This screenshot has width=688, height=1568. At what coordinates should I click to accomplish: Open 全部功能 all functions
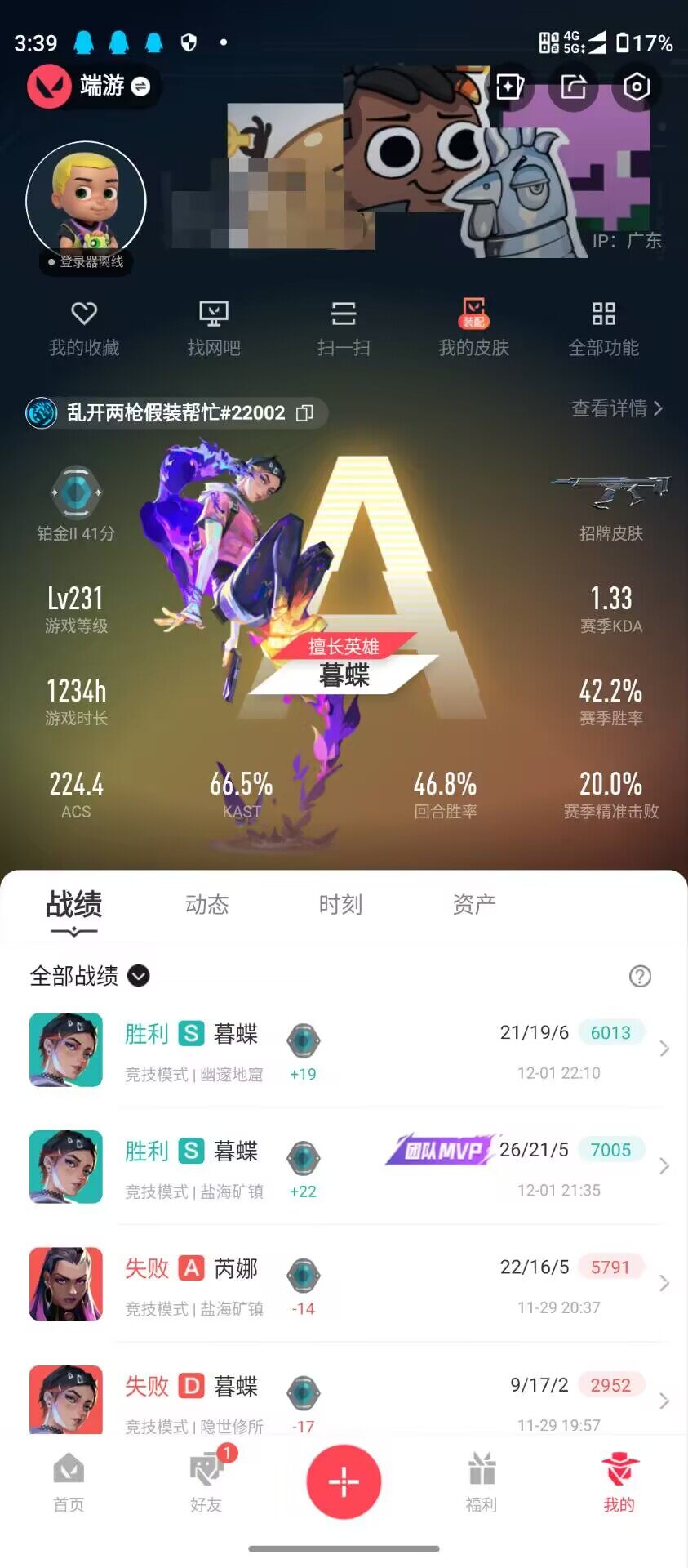[x=603, y=329]
